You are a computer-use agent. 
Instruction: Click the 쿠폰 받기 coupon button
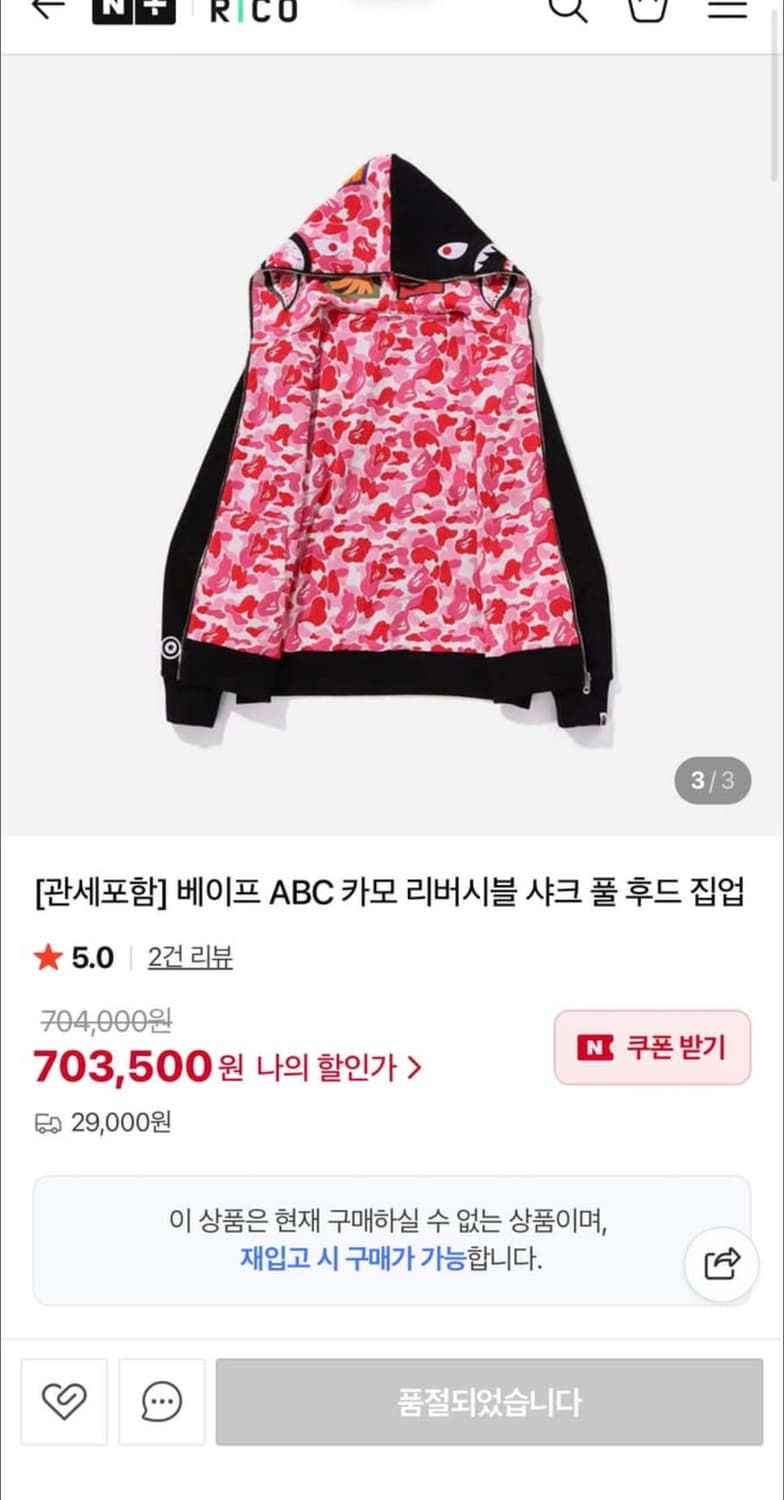pyautogui.click(x=652, y=1047)
